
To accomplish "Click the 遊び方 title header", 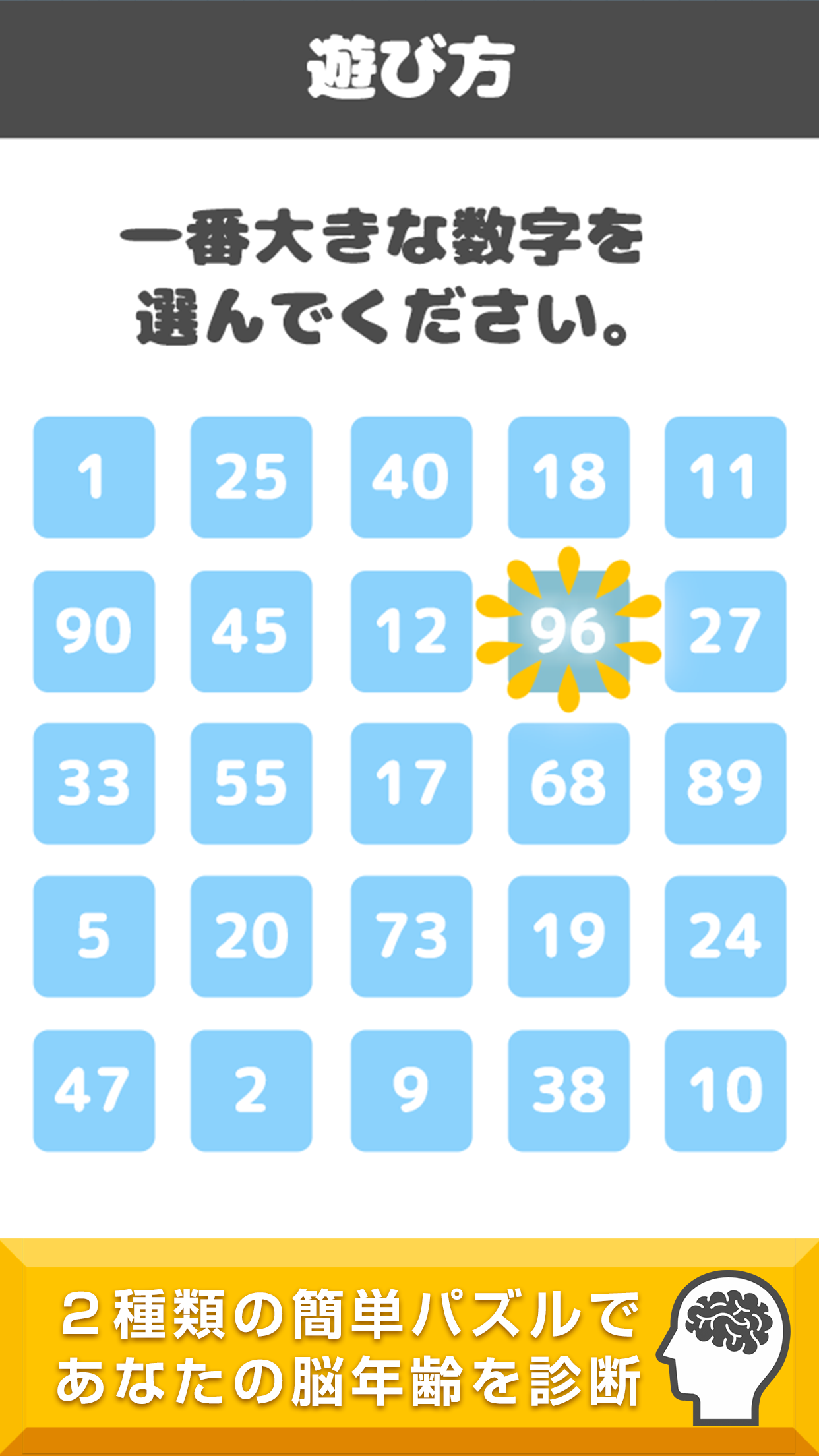I will [409, 63].
